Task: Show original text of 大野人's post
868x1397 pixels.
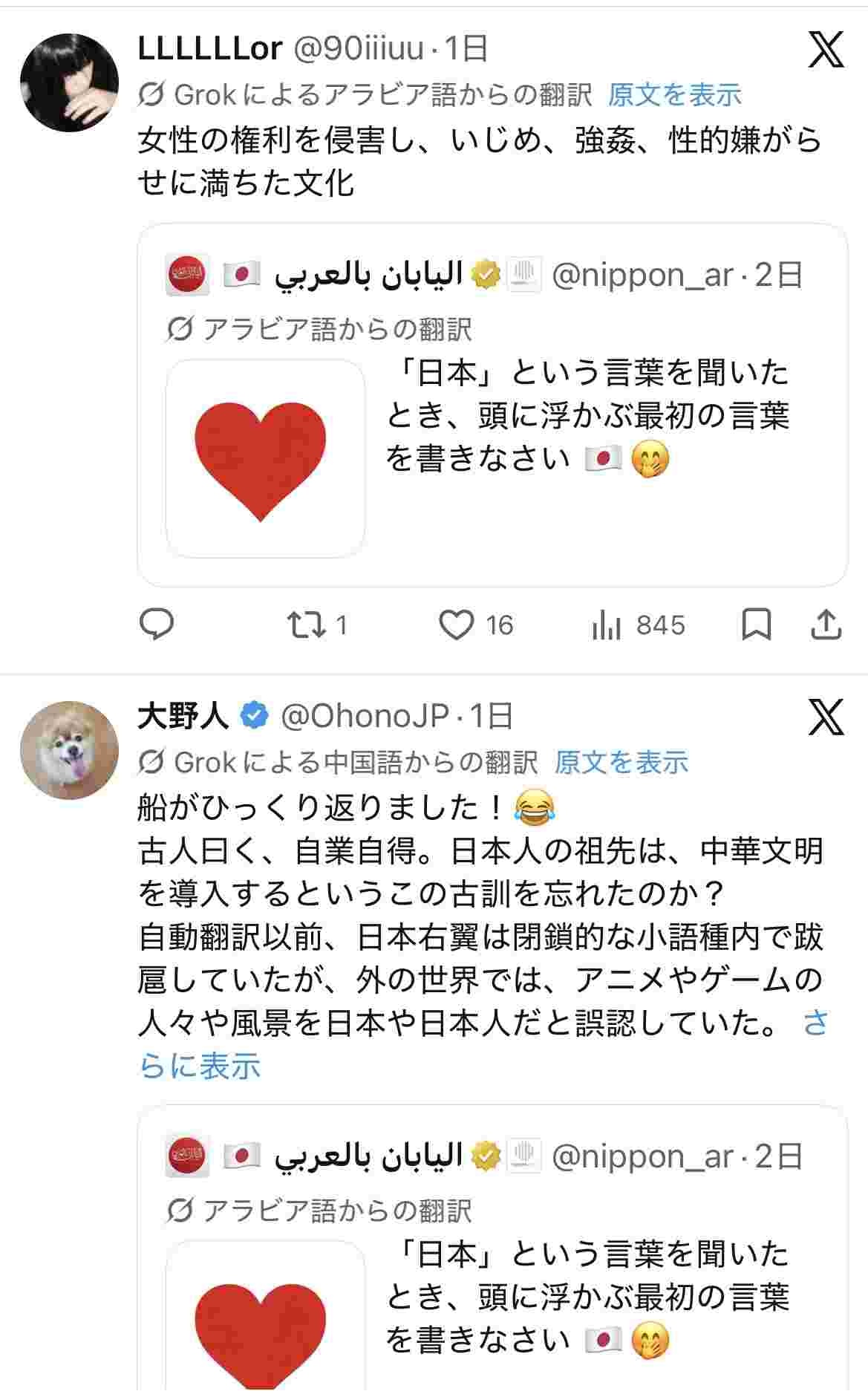Action: tap(621, 763)
